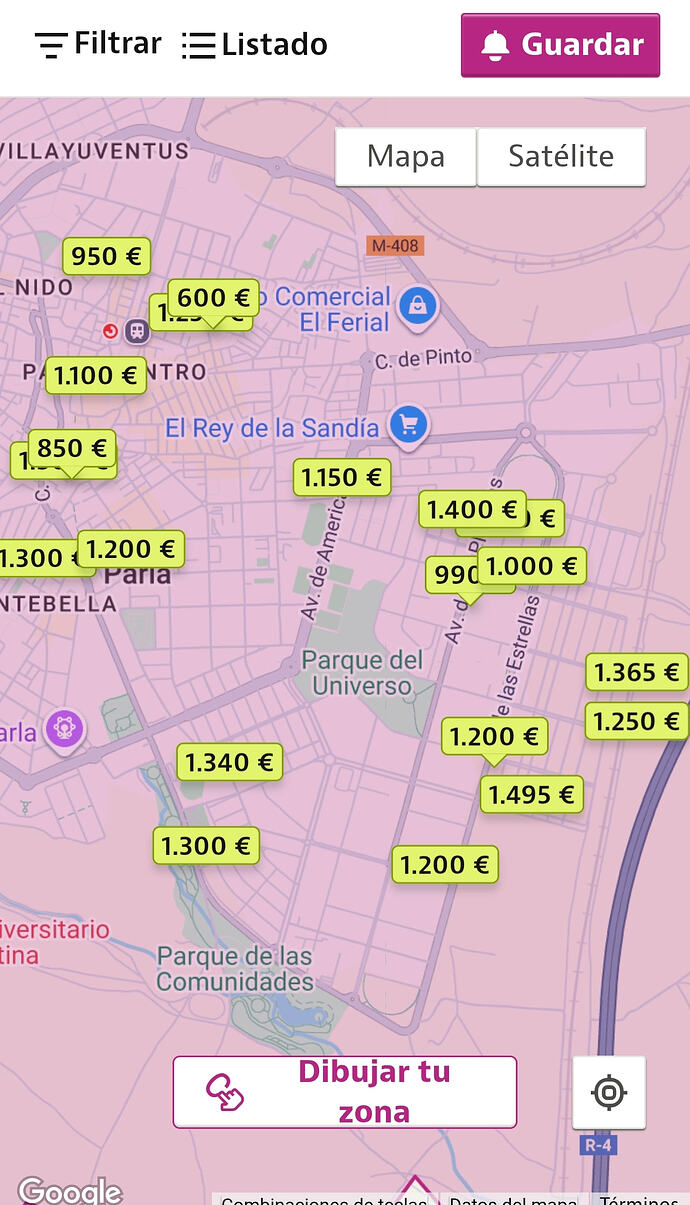
Task: Center map on my location
Action: 609,1092
